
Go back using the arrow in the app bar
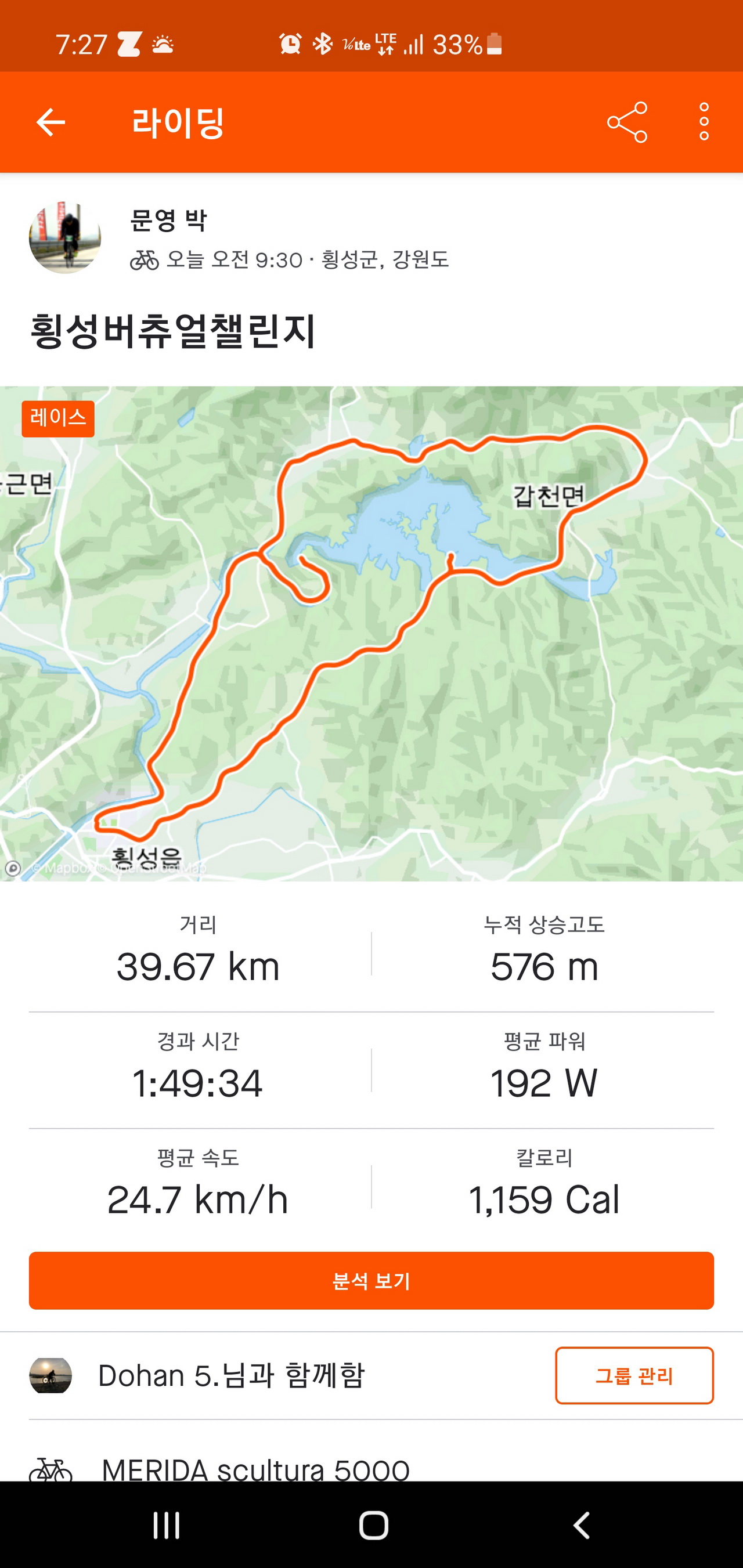tap(51, 122)
